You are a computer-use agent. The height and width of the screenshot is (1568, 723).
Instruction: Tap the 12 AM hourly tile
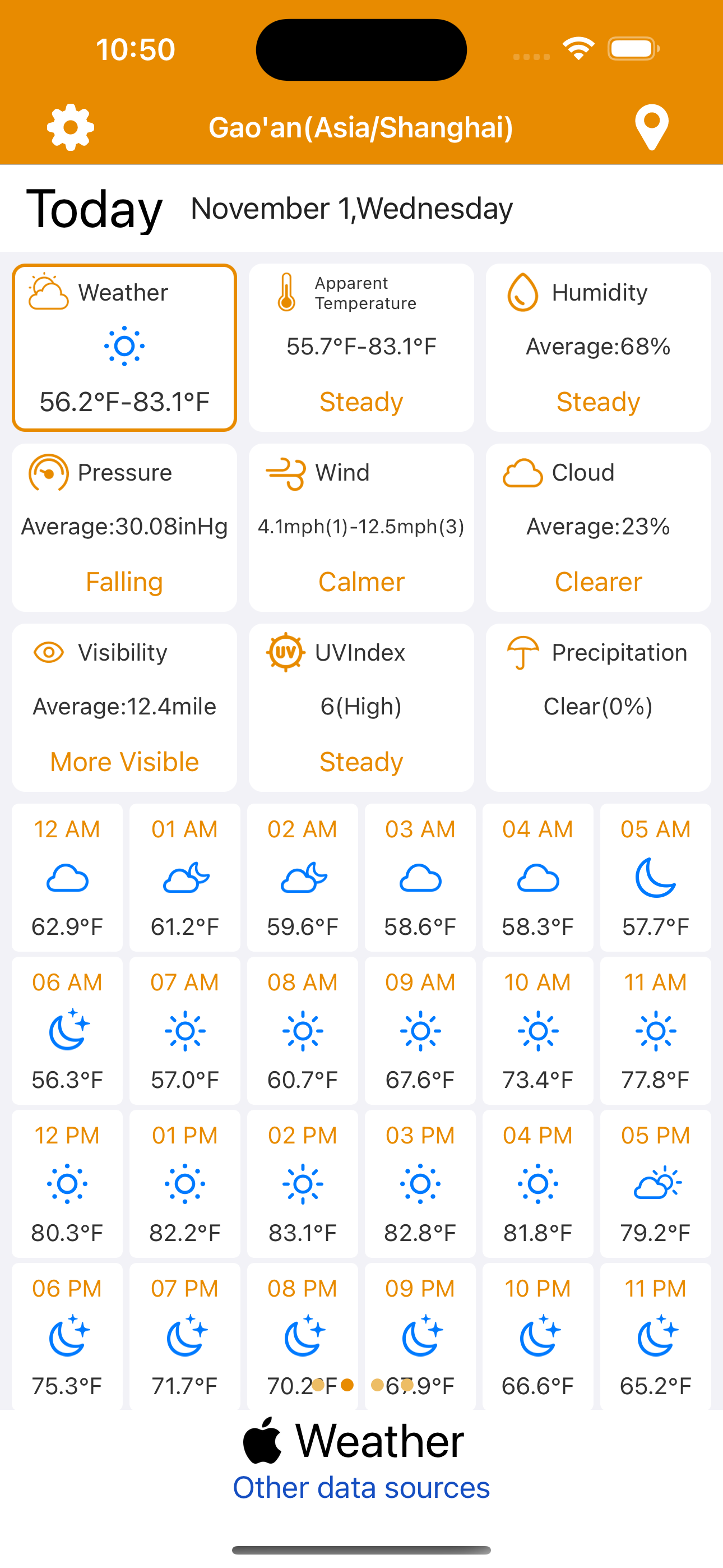[67, 877]
